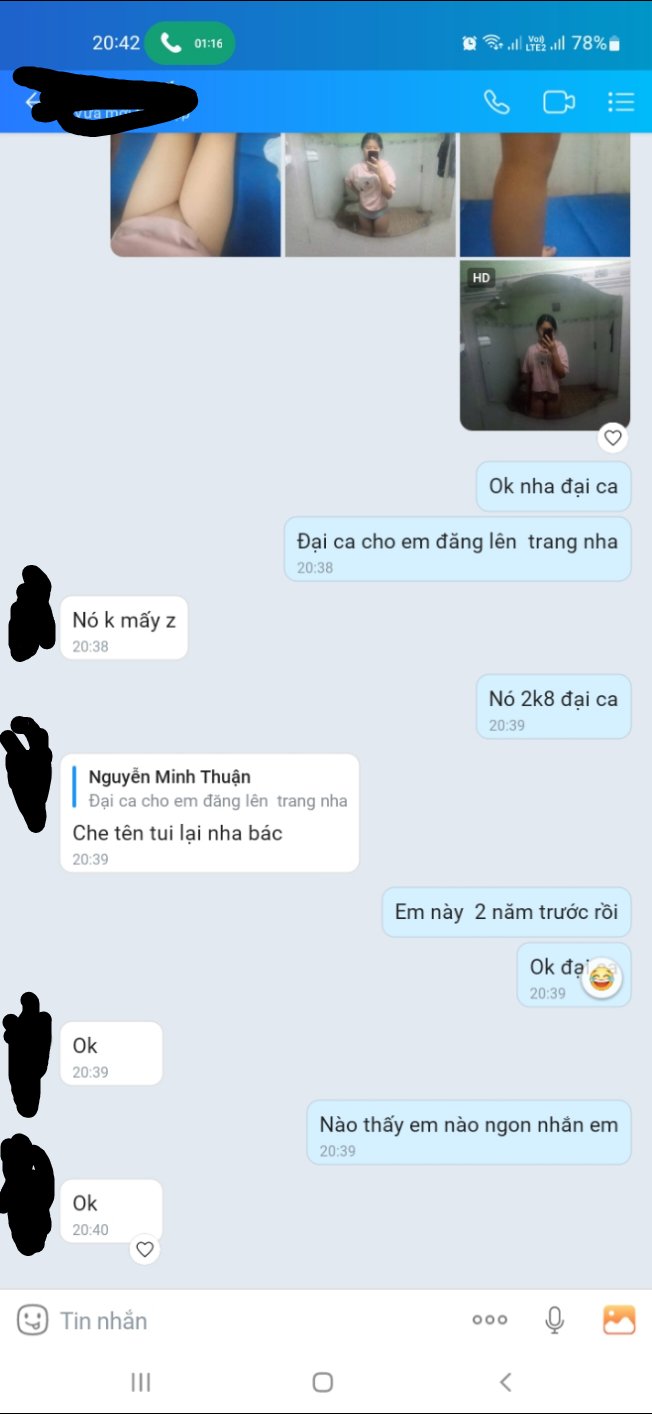The height and width of the screenshot is (1414, 652).
Task: Return to the ongoing call timer pill
Action: click(x=190, y=43)
